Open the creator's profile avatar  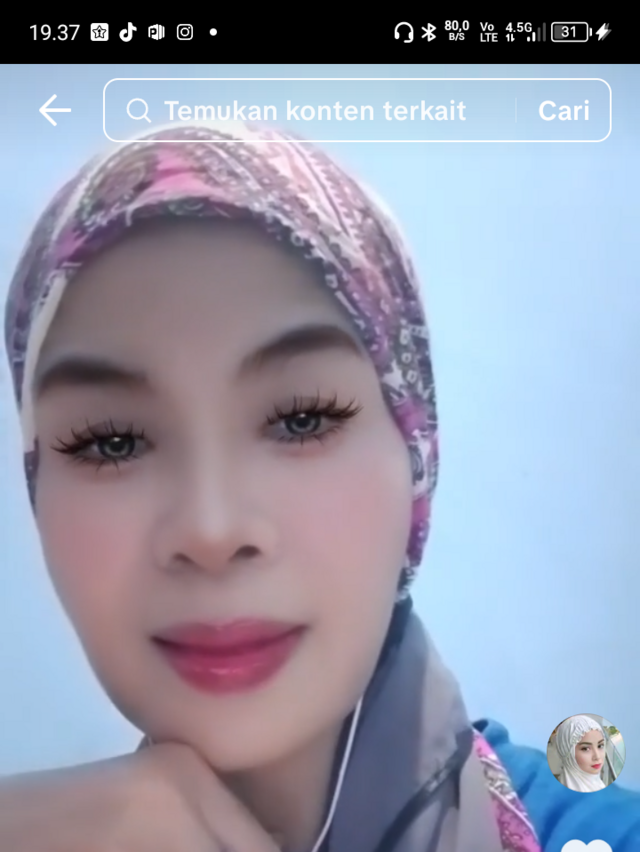point(586,753)
